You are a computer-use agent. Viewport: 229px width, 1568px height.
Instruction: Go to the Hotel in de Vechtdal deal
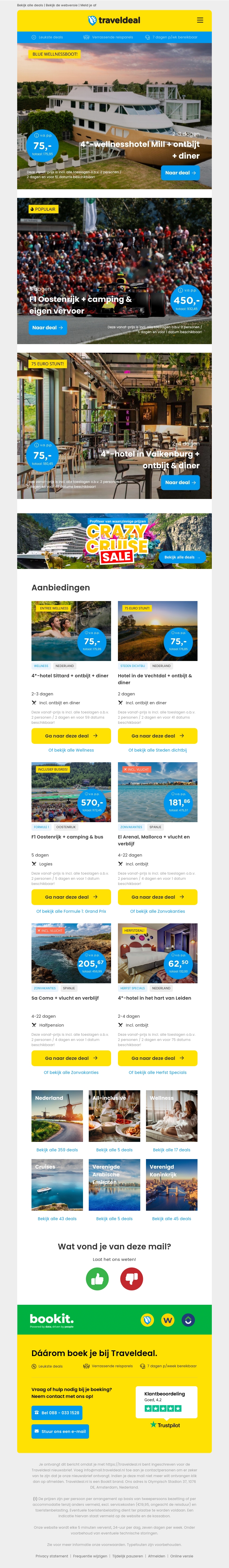tap(157, 736)
